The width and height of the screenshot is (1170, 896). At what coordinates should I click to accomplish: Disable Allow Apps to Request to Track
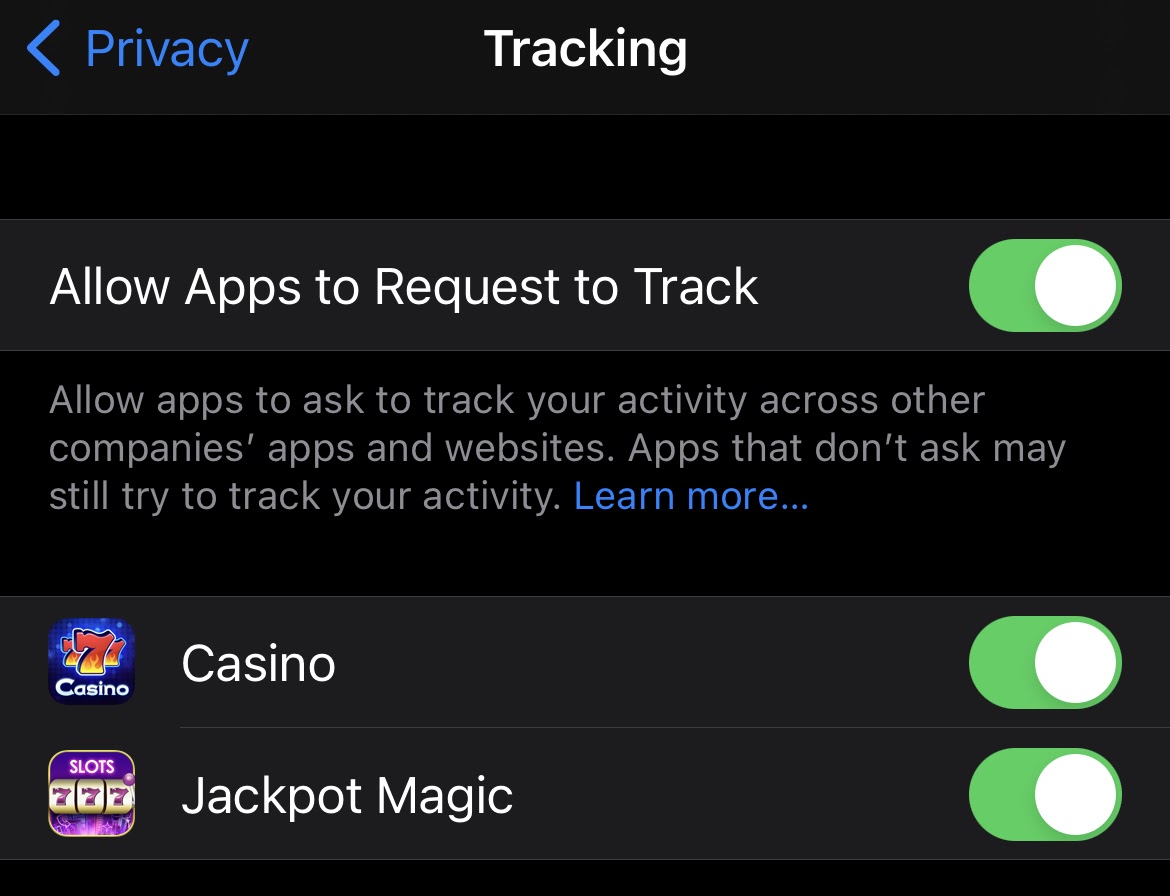click(x=1044, y=286)
